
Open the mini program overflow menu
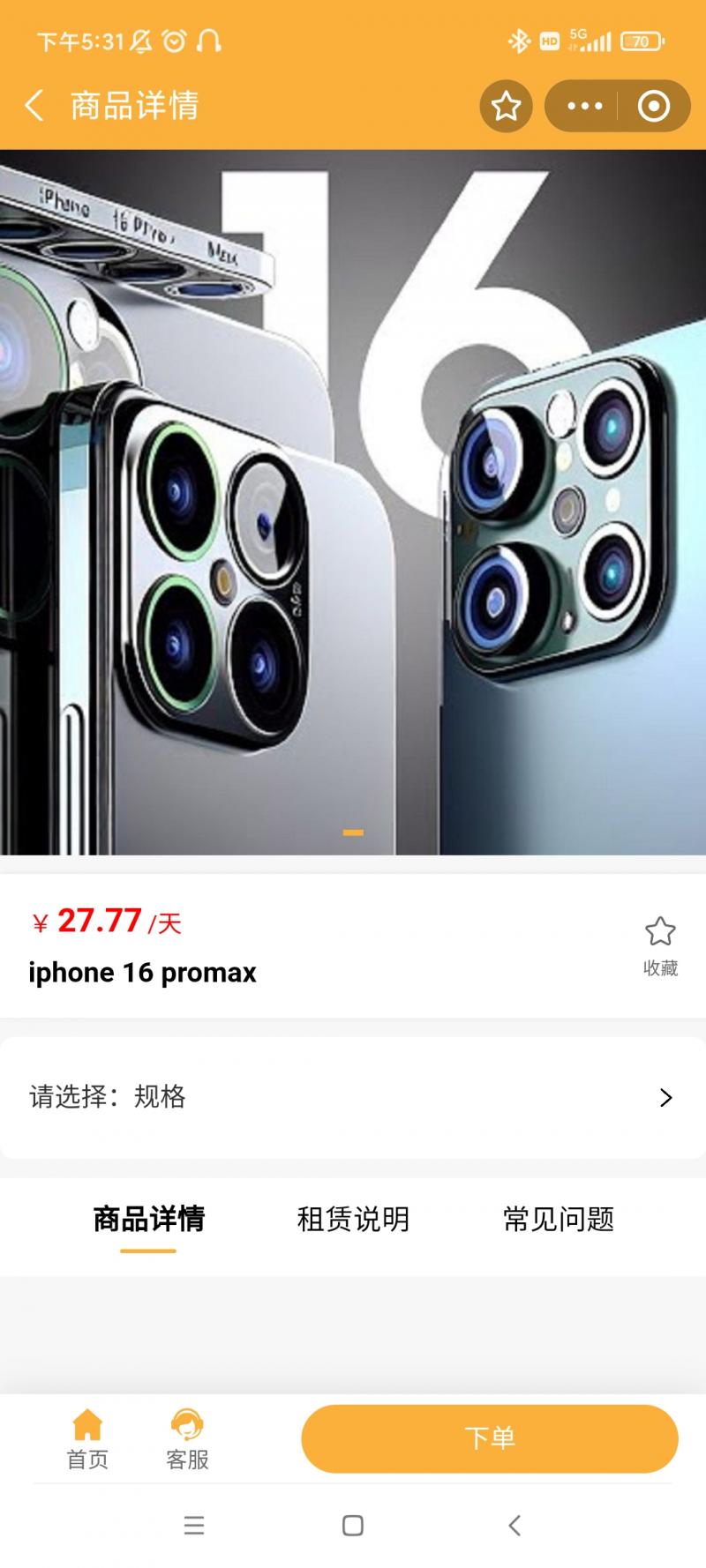click(x=584, y=107)
